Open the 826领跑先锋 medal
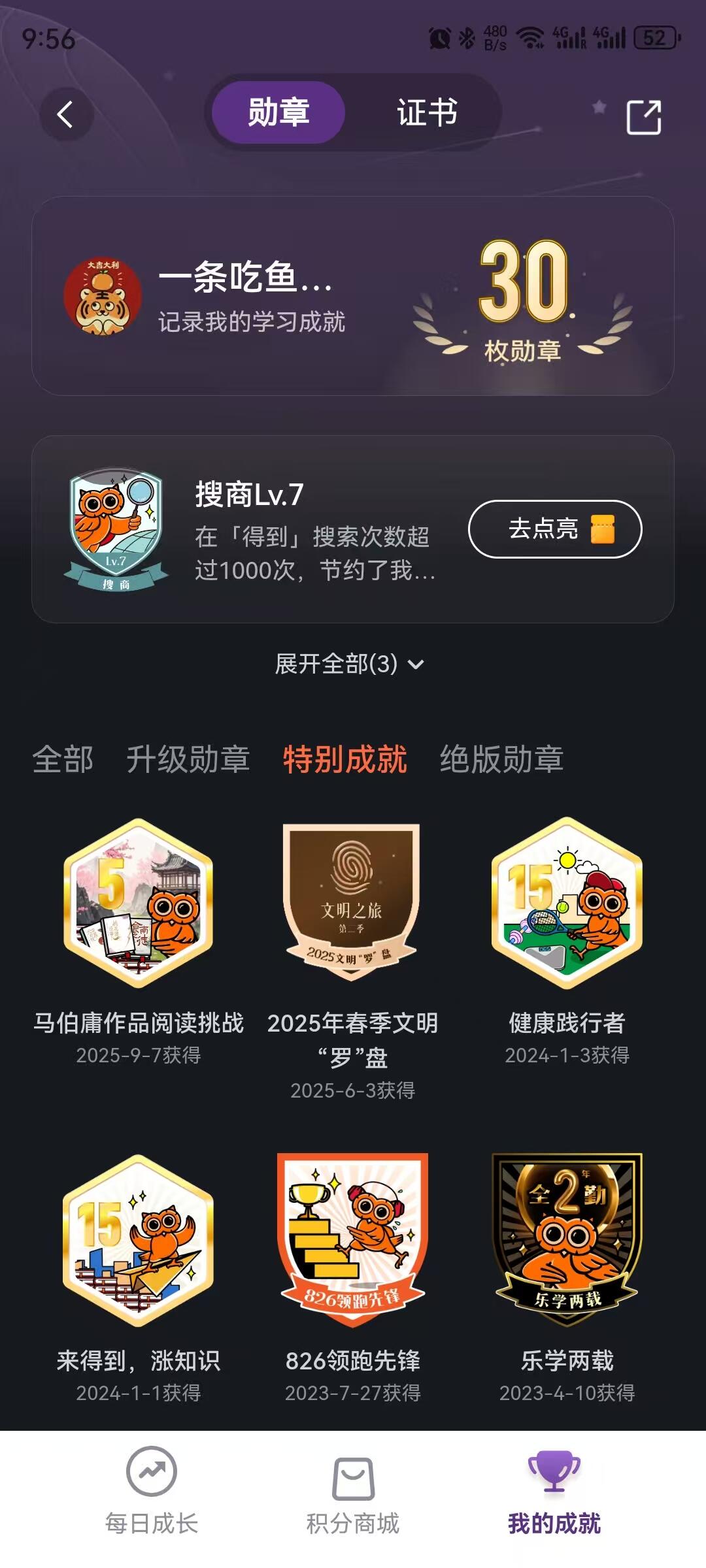The width and height of the screenshot is (706, 1568). point(352,1240)
